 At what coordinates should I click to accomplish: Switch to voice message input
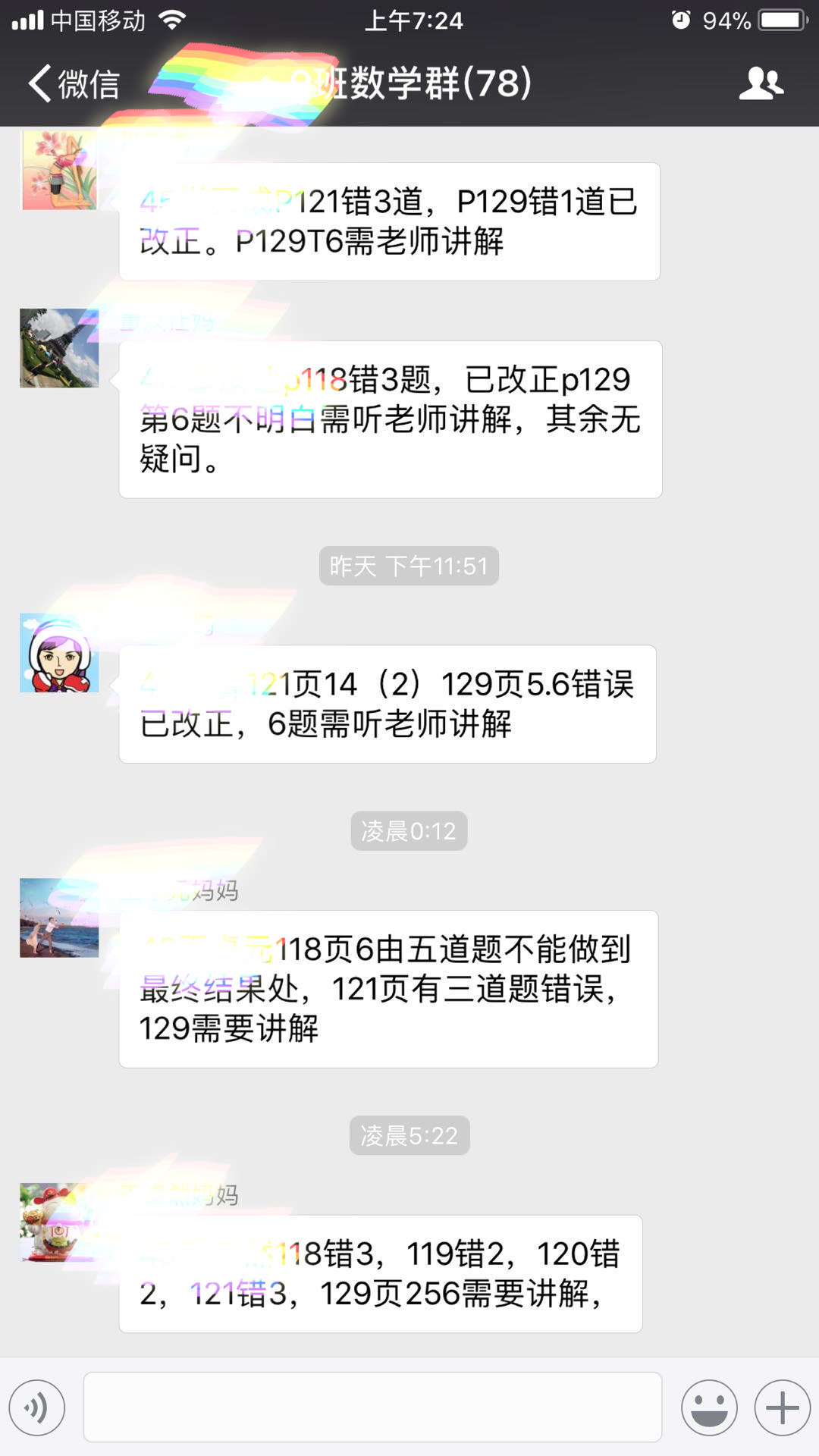pyautogui.click(x=37, y=1407)
